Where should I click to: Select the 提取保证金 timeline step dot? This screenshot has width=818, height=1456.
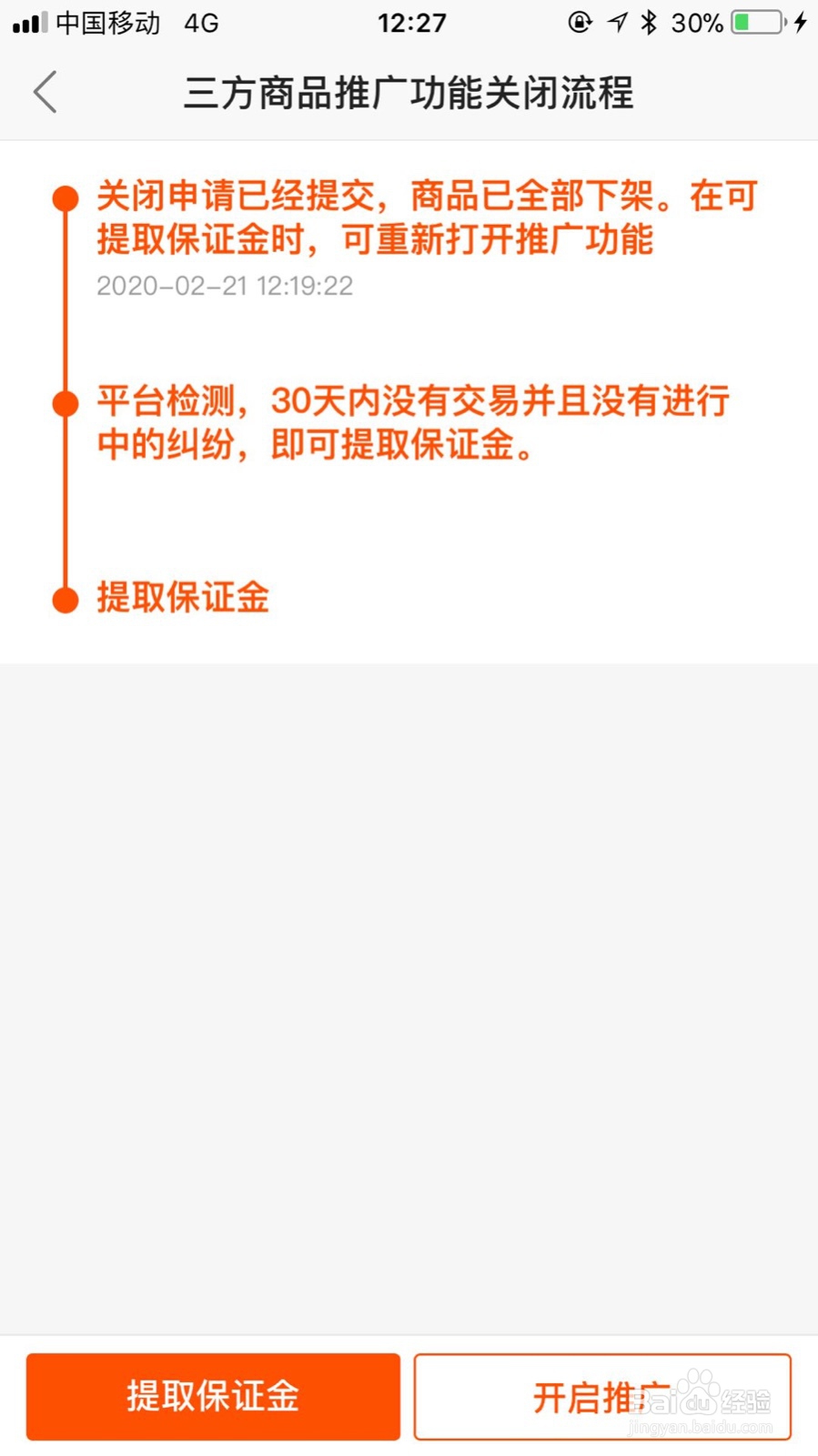pos(65,599)
